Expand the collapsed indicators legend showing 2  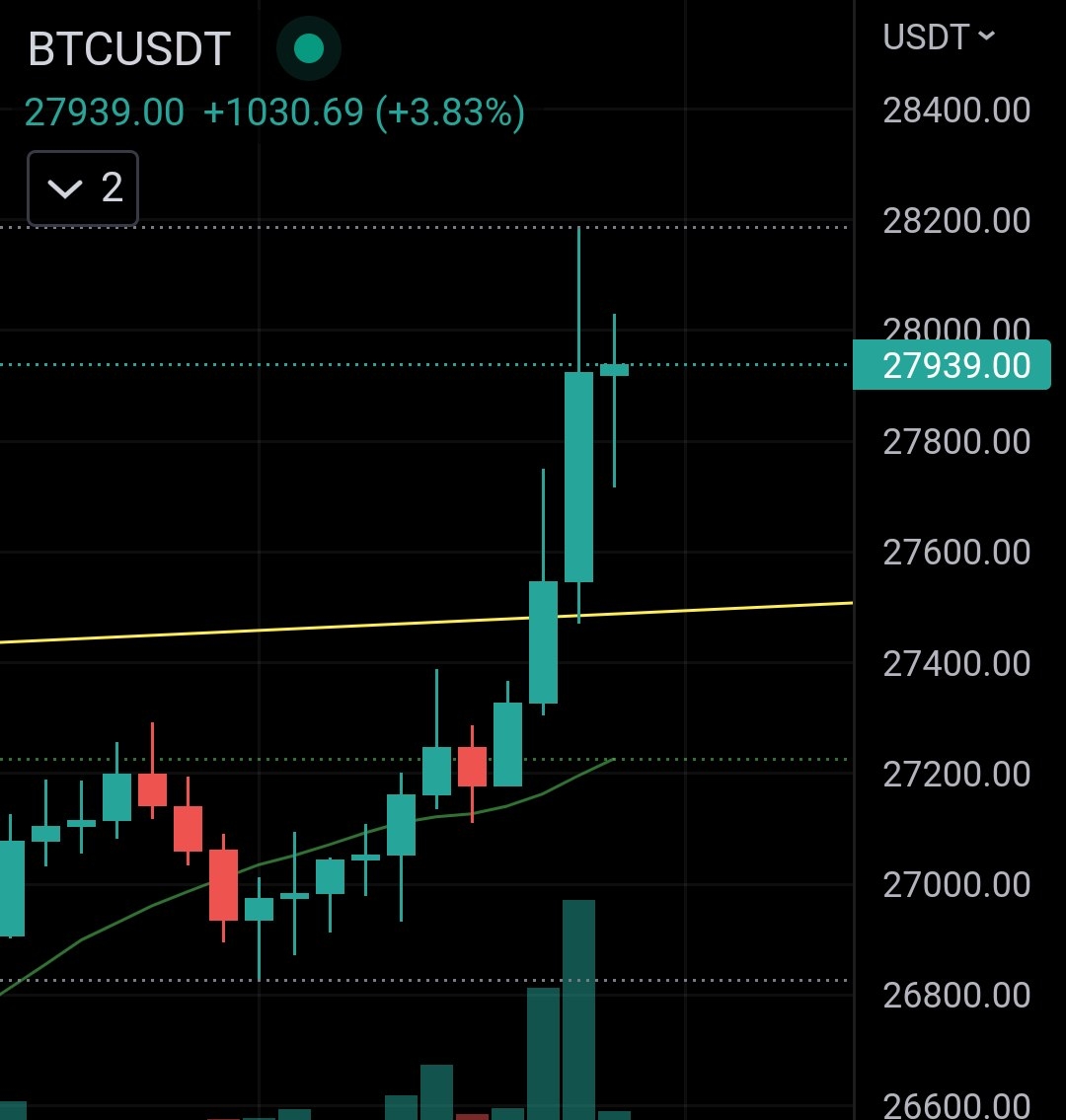83,187
